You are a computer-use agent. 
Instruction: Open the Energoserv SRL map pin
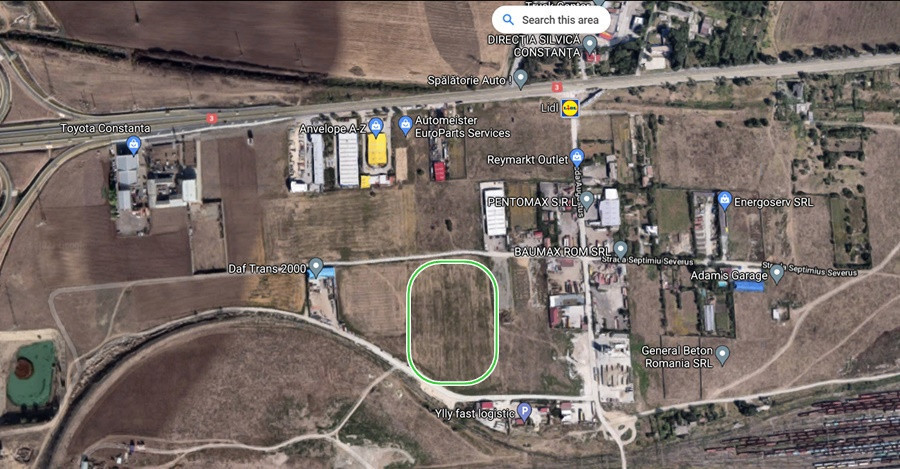coord(725,200)
